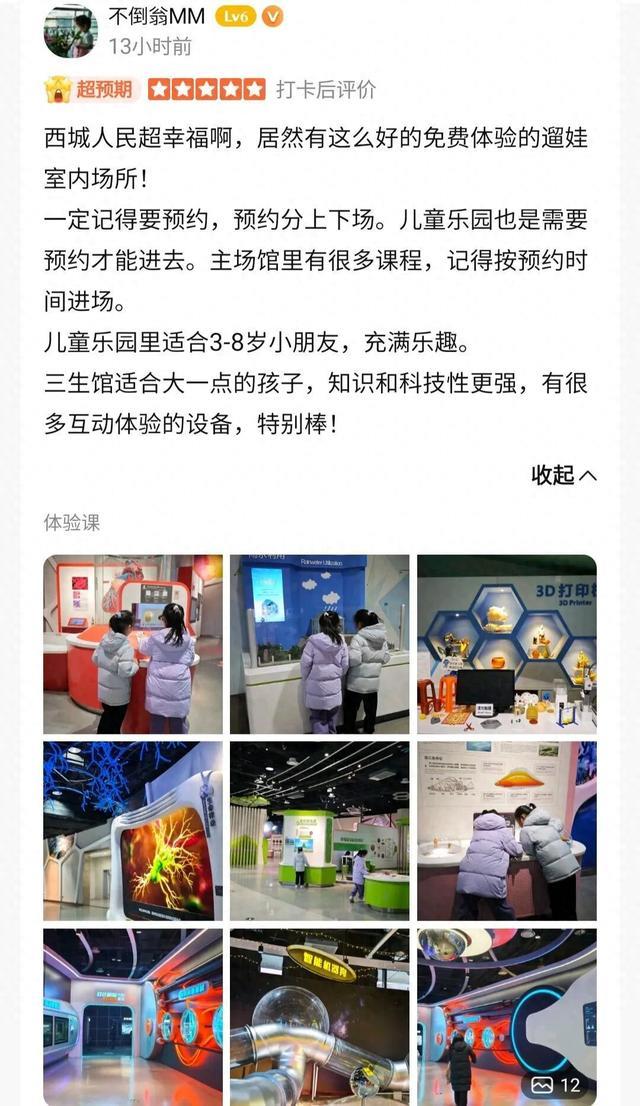640x1106 pixels.
Task: Open the Rainwater Utilization exhibit photo
Action: pyautogui.click(x=319, y=644)
